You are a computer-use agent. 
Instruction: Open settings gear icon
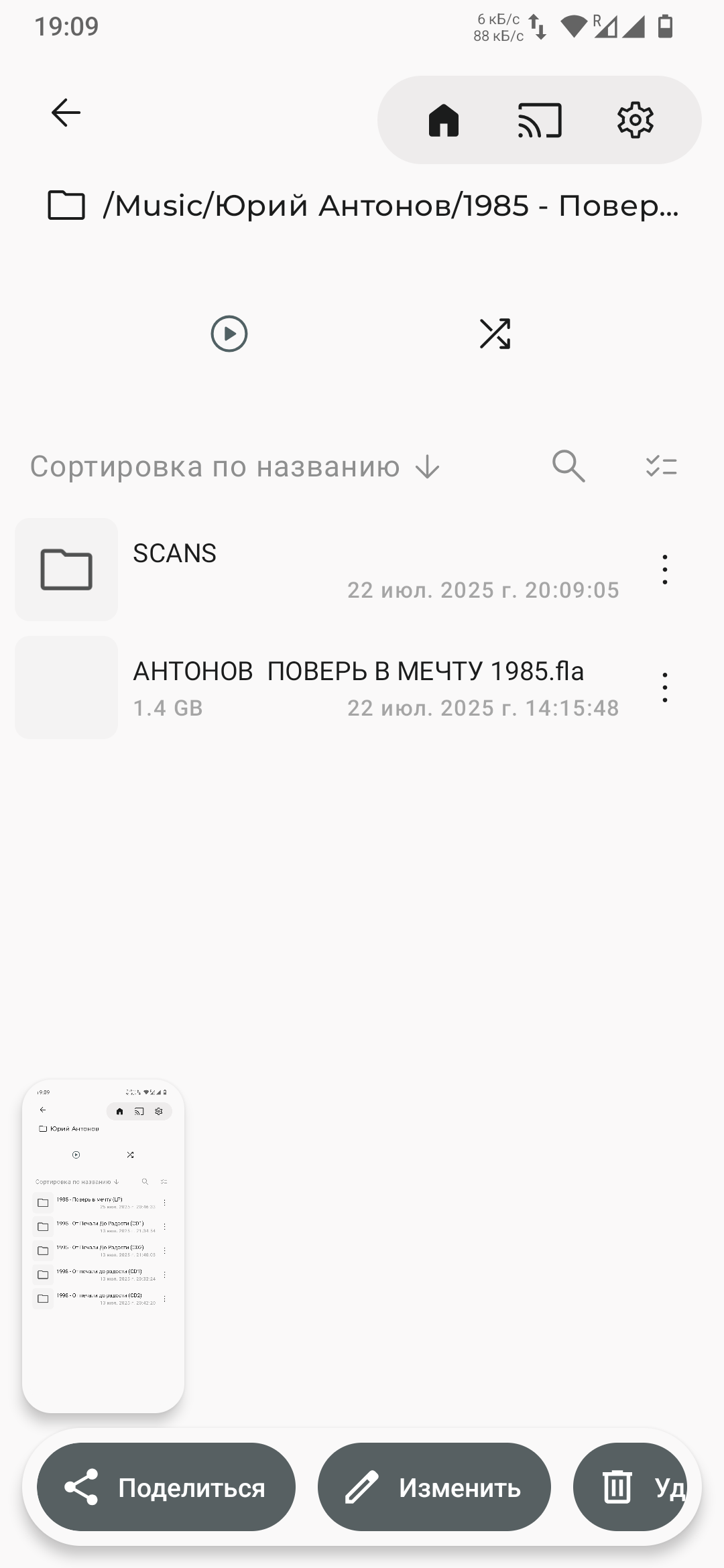tap(635, 121)
